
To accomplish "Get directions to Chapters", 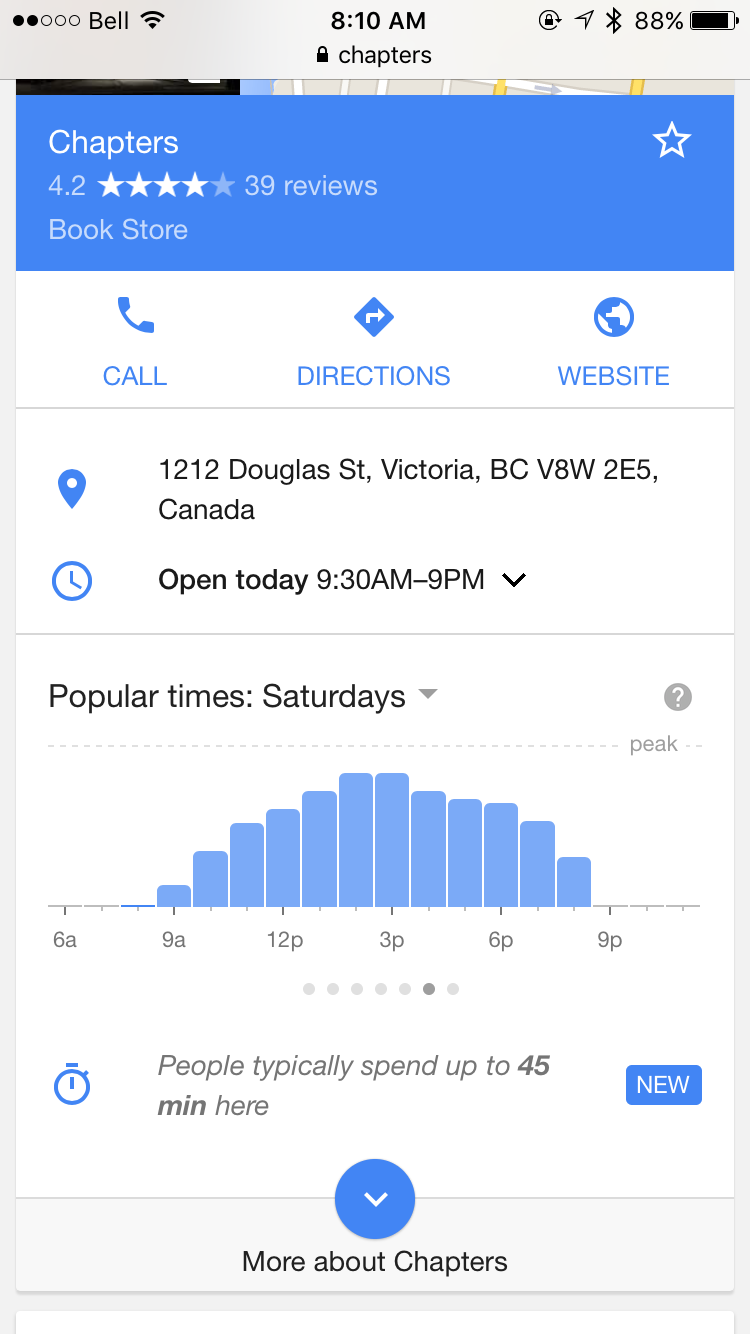I will 373,342.
